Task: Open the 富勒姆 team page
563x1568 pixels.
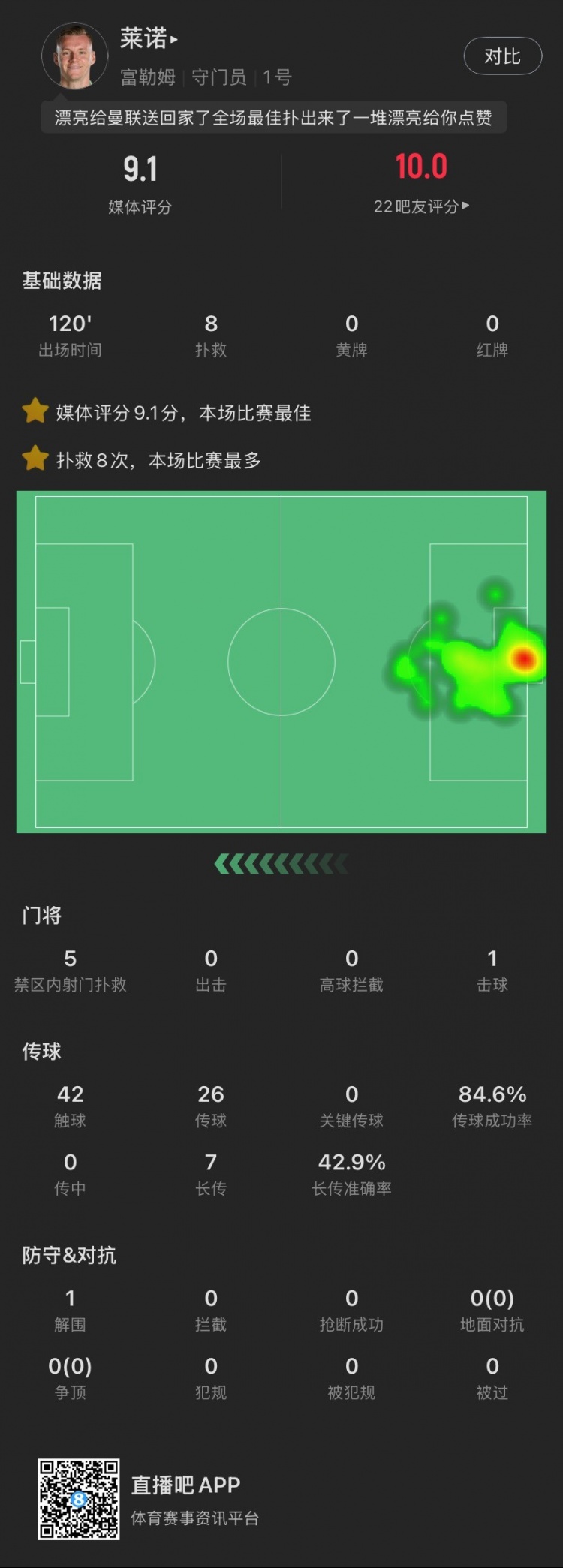Action: pos(149,77)
